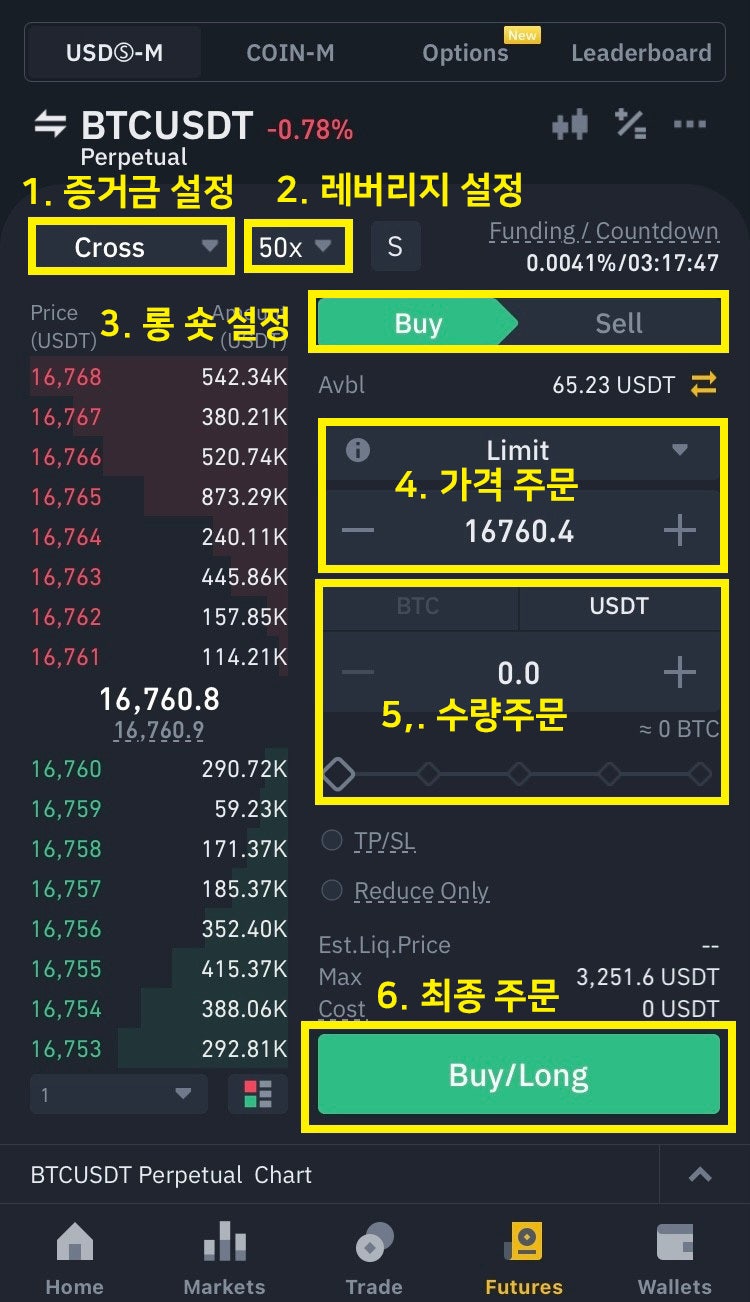Enable the TP/SL option
The image size is (750, 1302).
[x=331, y=841]
